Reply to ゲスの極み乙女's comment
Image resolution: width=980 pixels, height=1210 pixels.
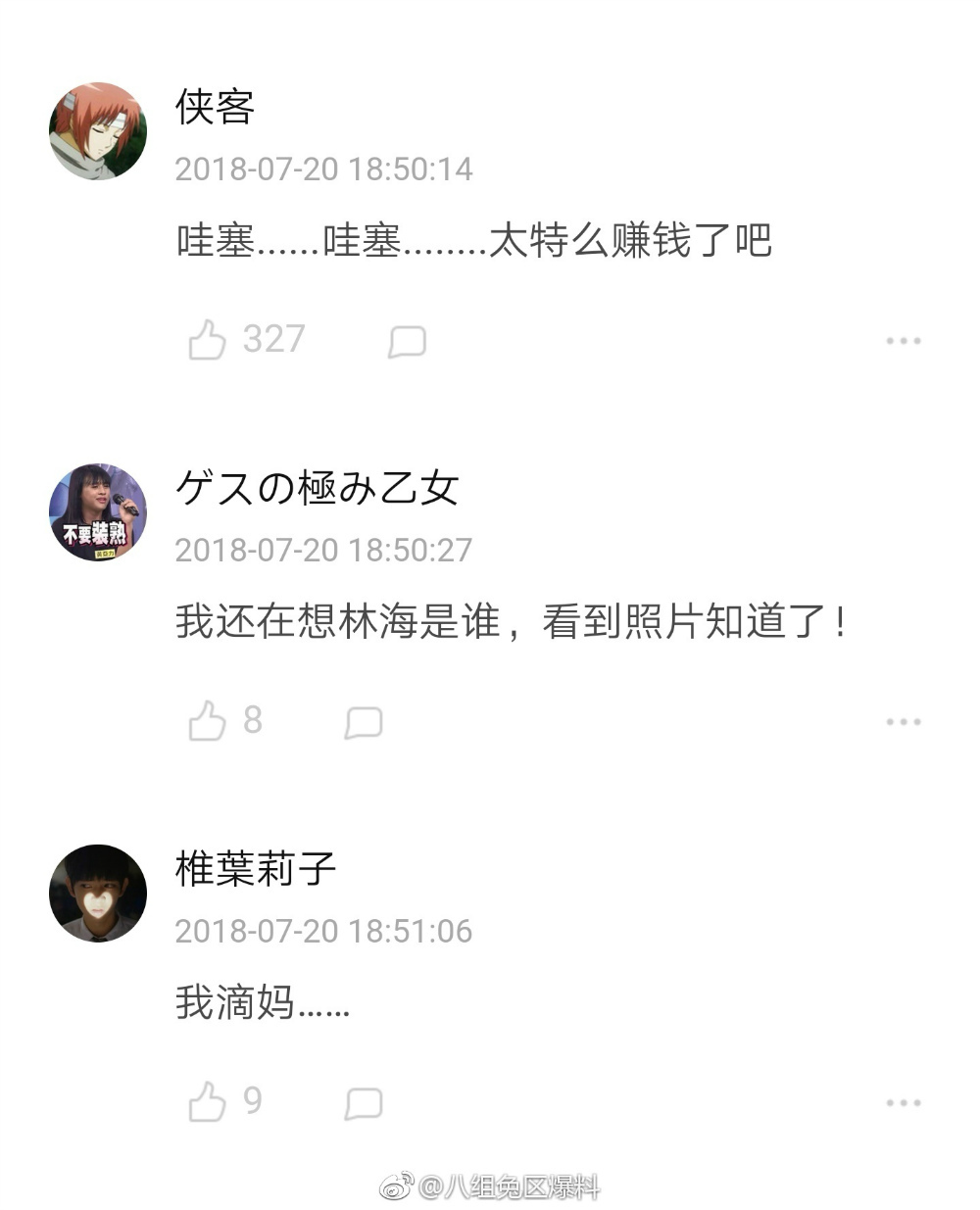[364, 722]
